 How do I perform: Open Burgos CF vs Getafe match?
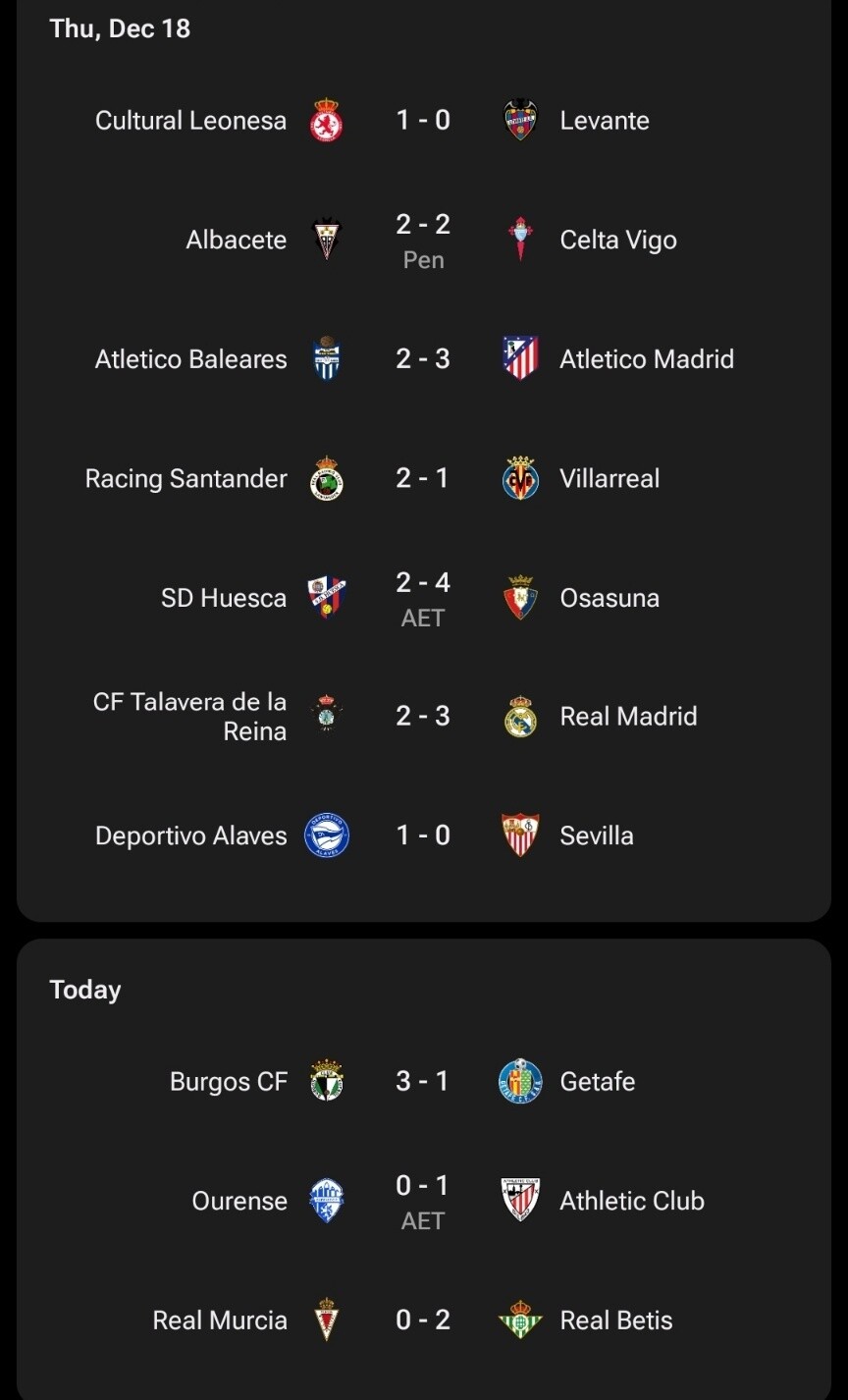pos(424,1082)
